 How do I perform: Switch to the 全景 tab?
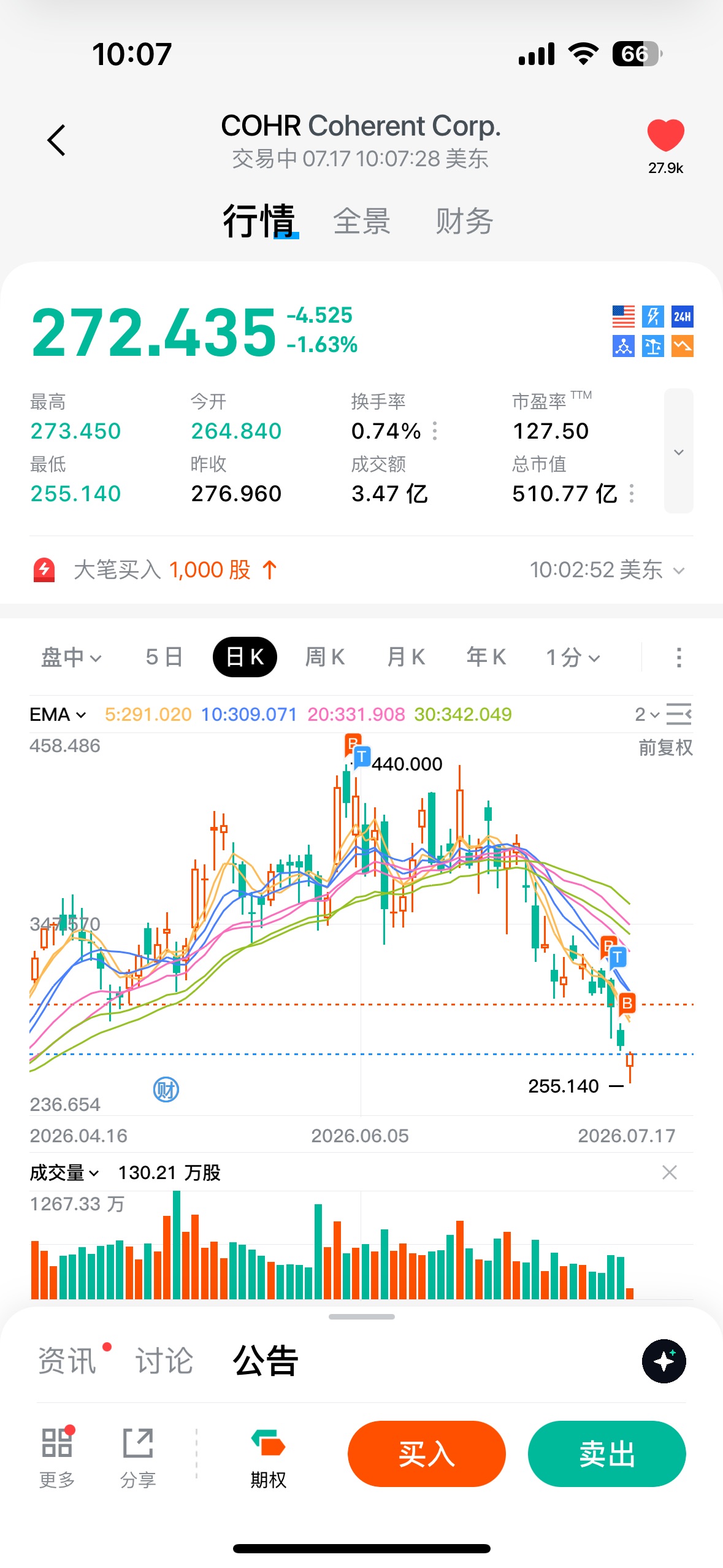pyautogui.click(x=362, y=221)
